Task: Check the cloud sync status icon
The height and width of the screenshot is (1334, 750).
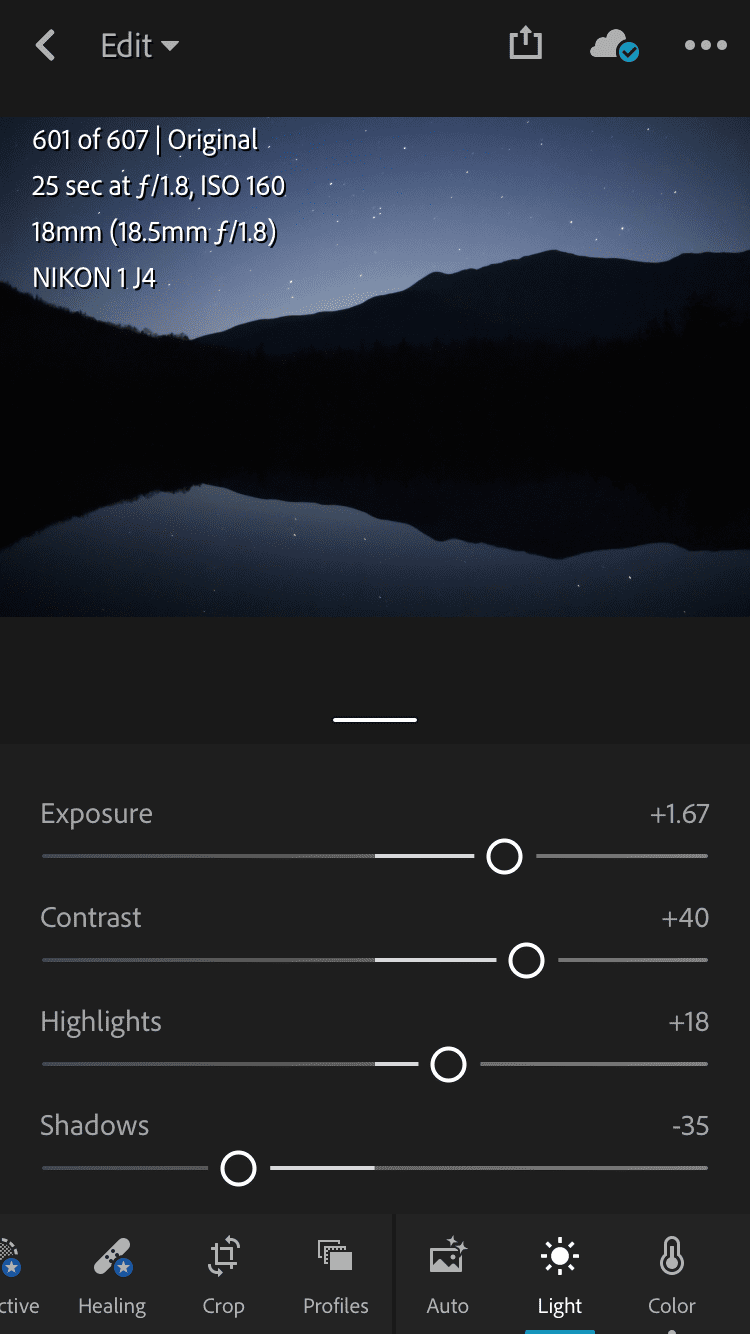Action: click(x=614, y=46)
